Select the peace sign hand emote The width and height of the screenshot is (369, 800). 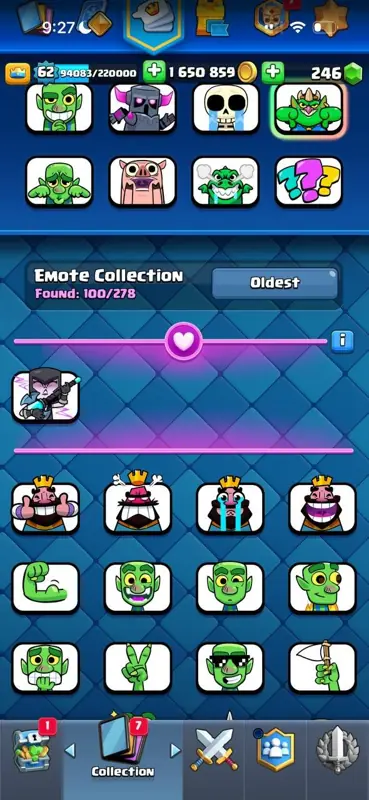click(x=138, y=667)
